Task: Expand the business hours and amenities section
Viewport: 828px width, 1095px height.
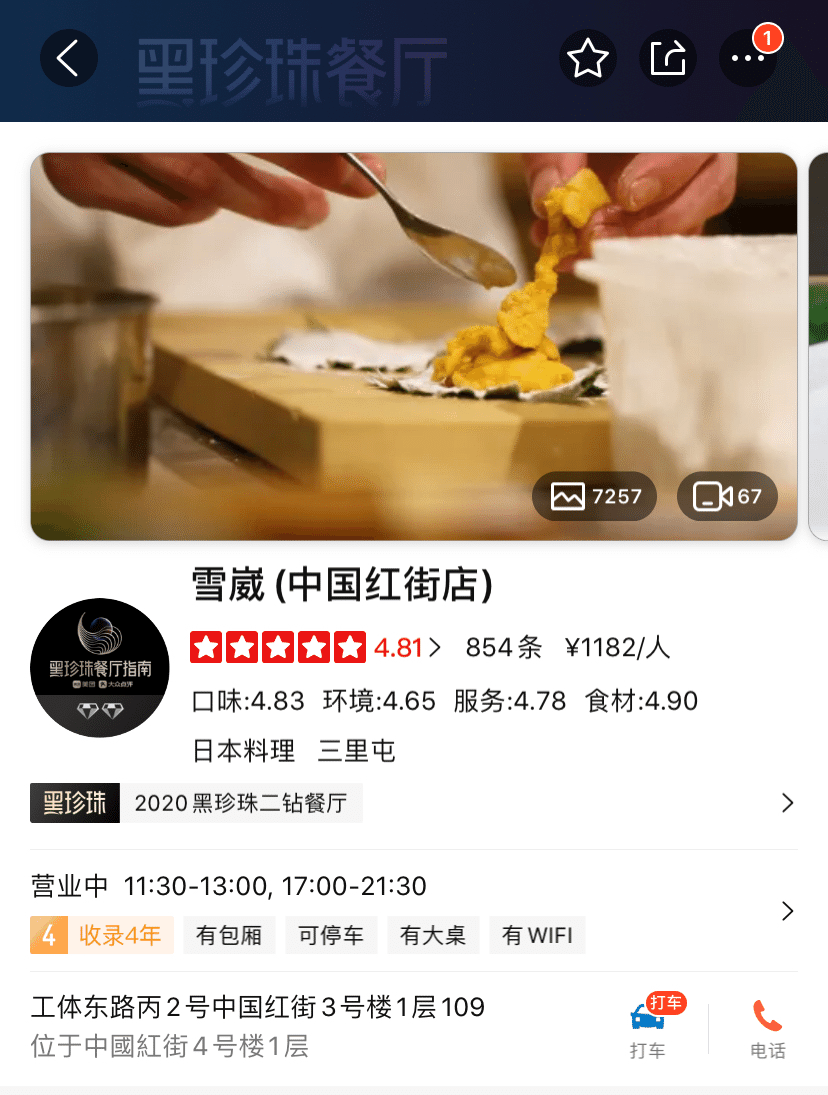Action: 788,911
